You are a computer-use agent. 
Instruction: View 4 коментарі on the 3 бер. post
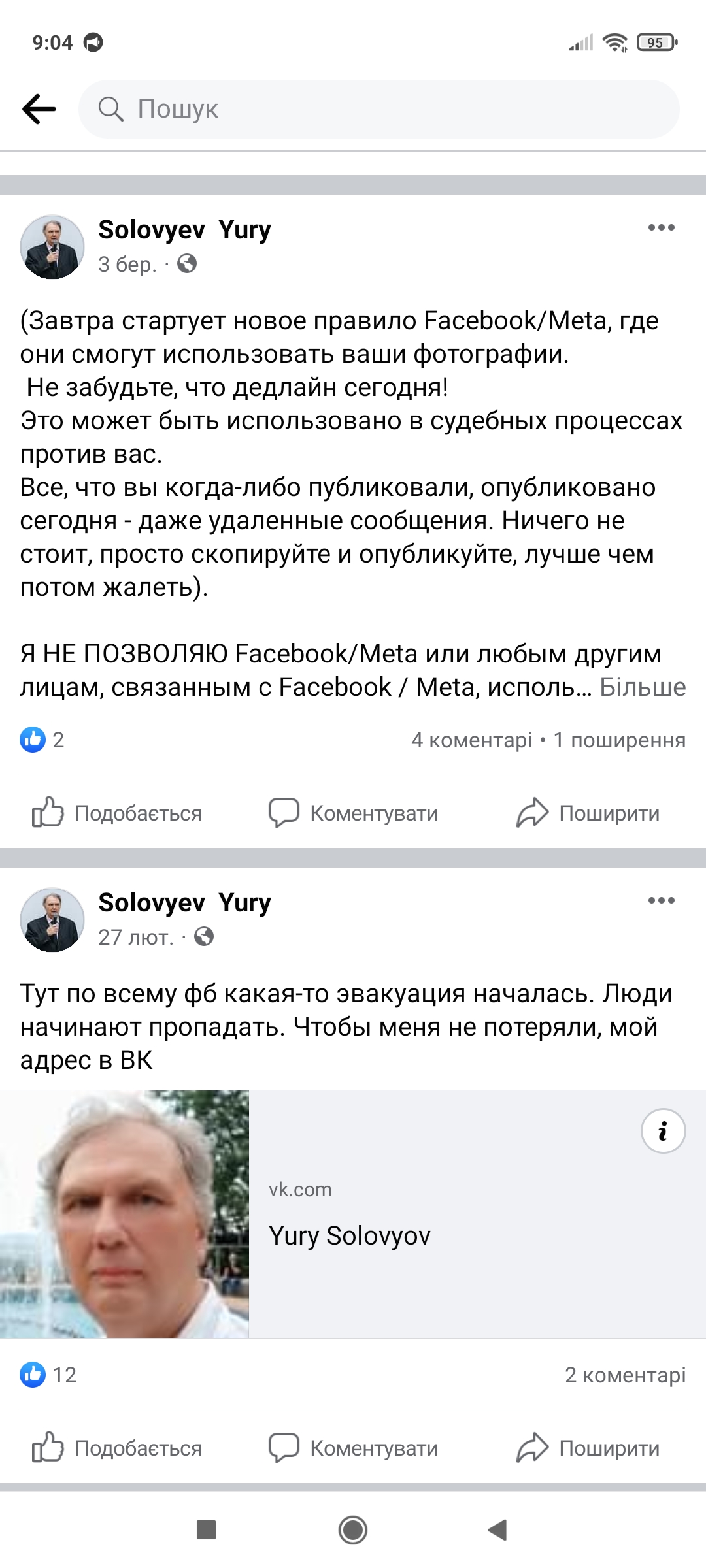pyautogui.click(x=471, y=740)
